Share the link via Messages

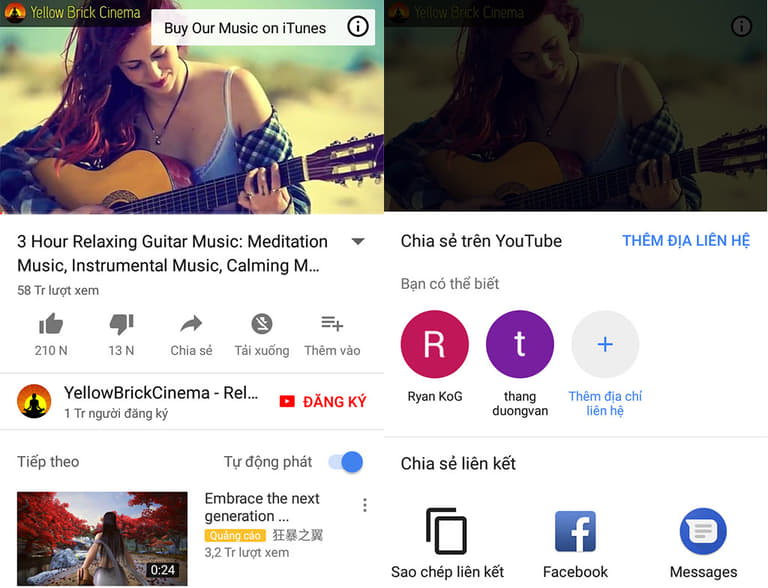pos(703,543)
